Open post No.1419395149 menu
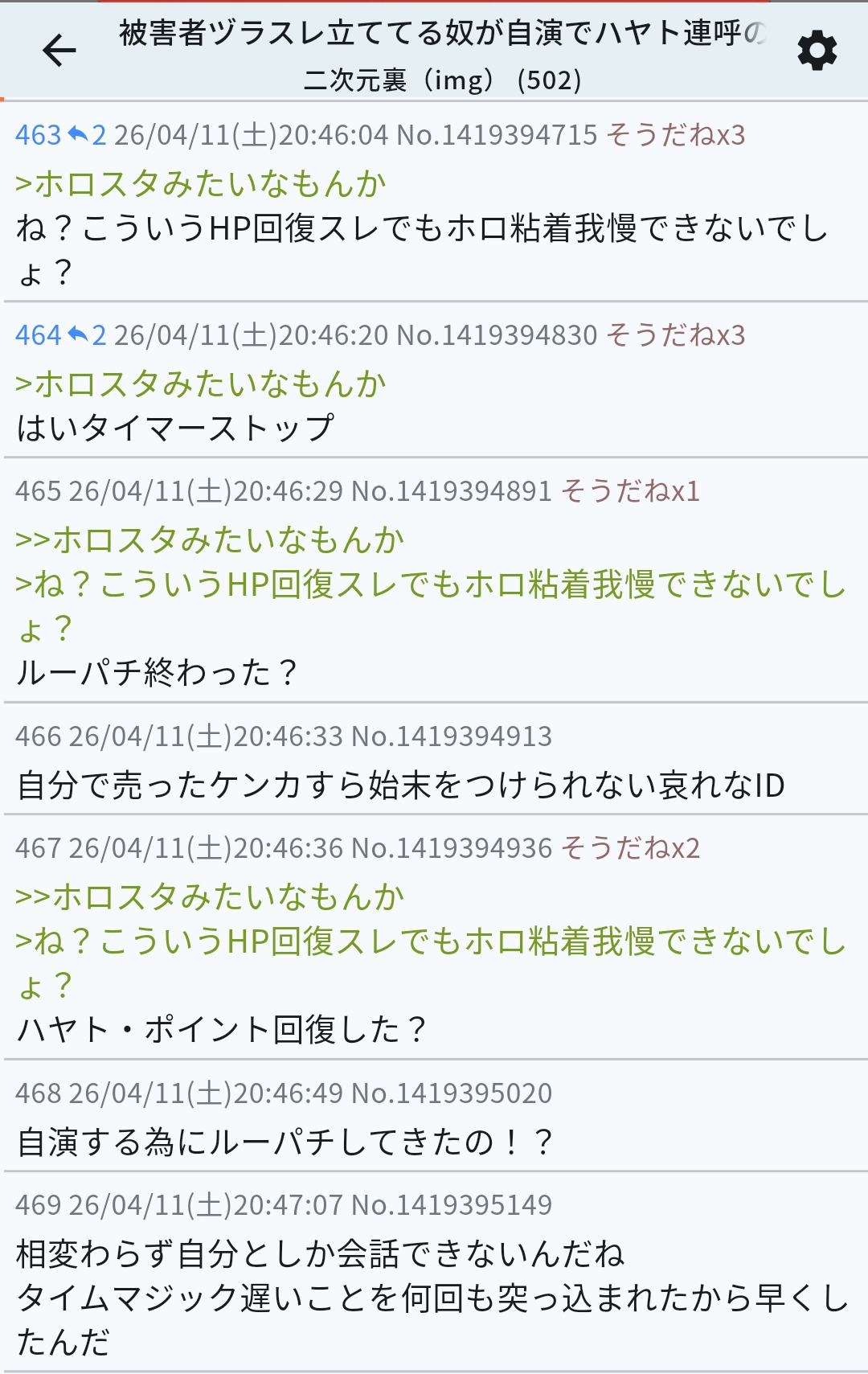This screenshot has height=1374, width=868. click(x=452, y=1205)
